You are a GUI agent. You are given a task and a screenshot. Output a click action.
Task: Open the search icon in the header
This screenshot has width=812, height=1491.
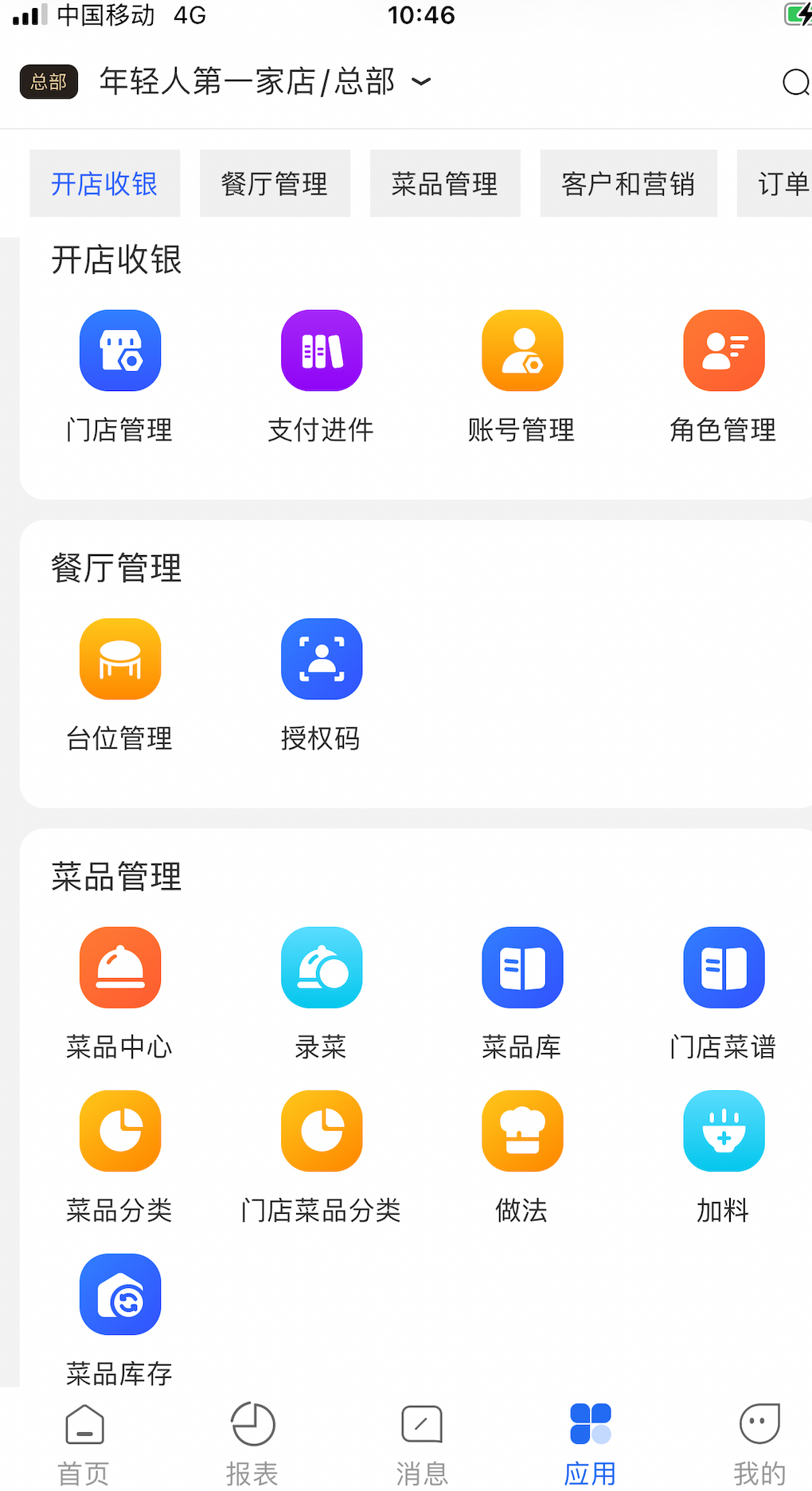tap(795, 82)
